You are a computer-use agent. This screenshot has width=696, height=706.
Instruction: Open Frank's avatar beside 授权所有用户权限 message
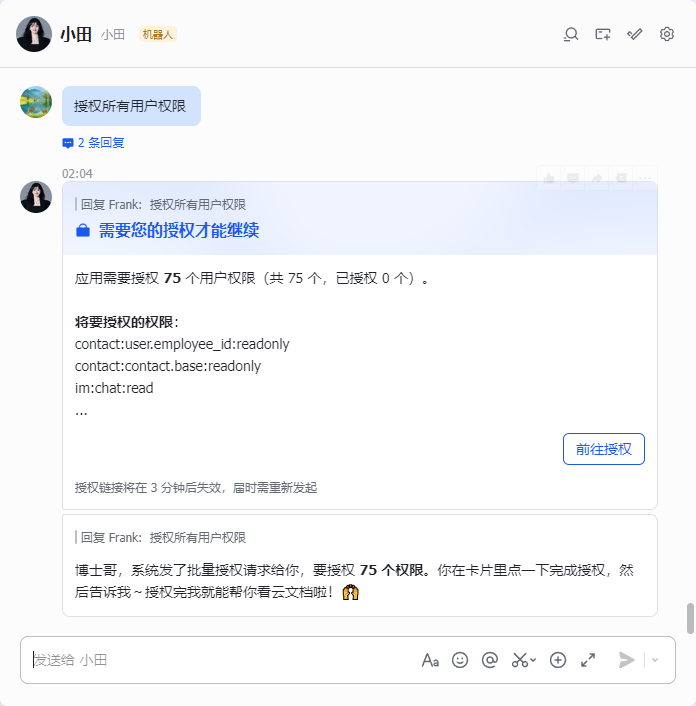pyautogui.click(x=36, y=102)
